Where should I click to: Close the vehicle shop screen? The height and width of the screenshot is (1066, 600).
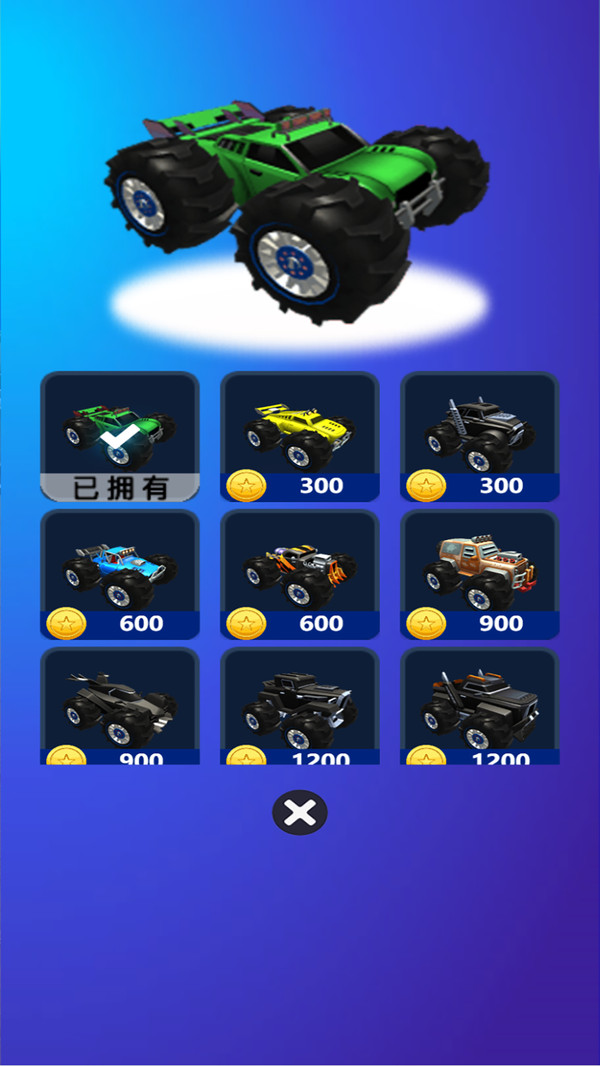[300, 813]
